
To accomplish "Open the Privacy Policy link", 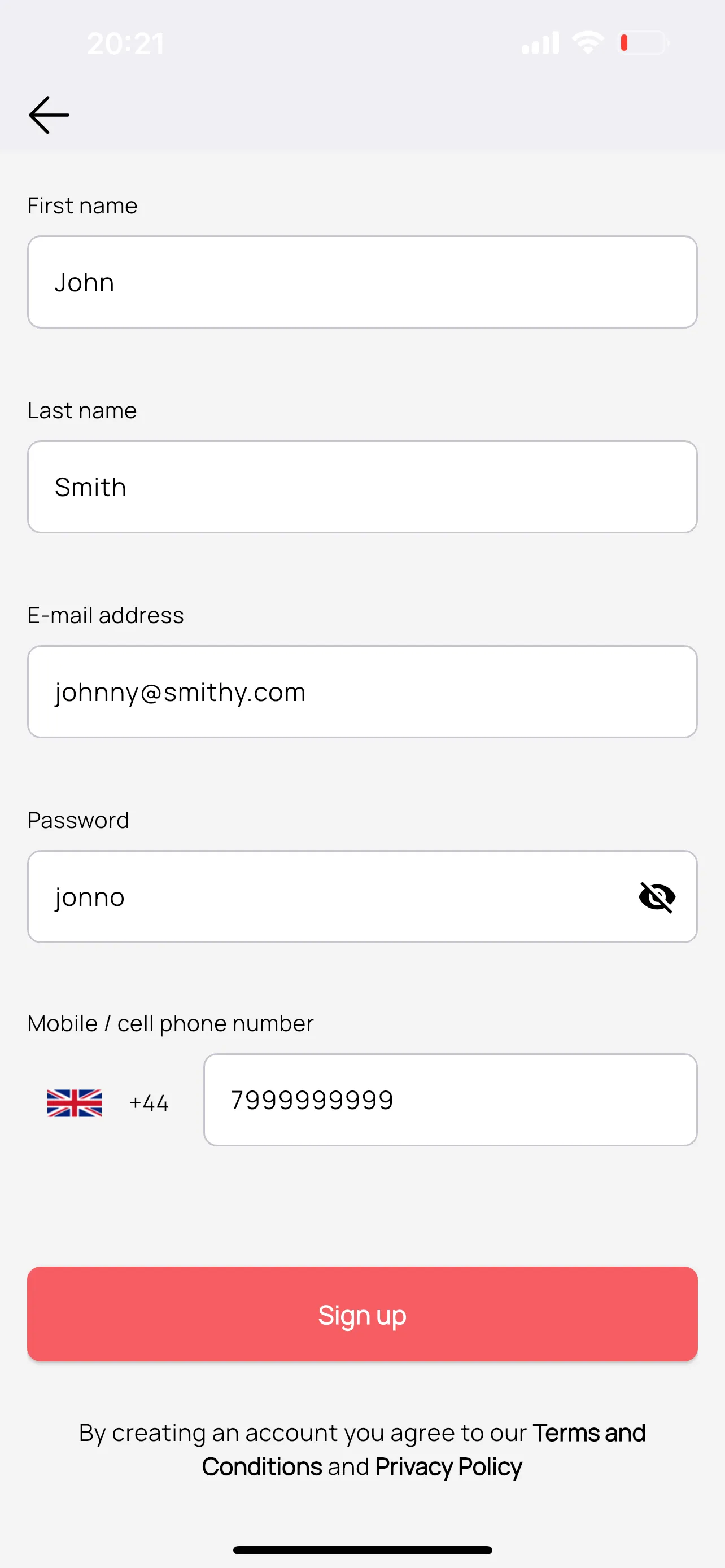I will tap(448, 1467).
